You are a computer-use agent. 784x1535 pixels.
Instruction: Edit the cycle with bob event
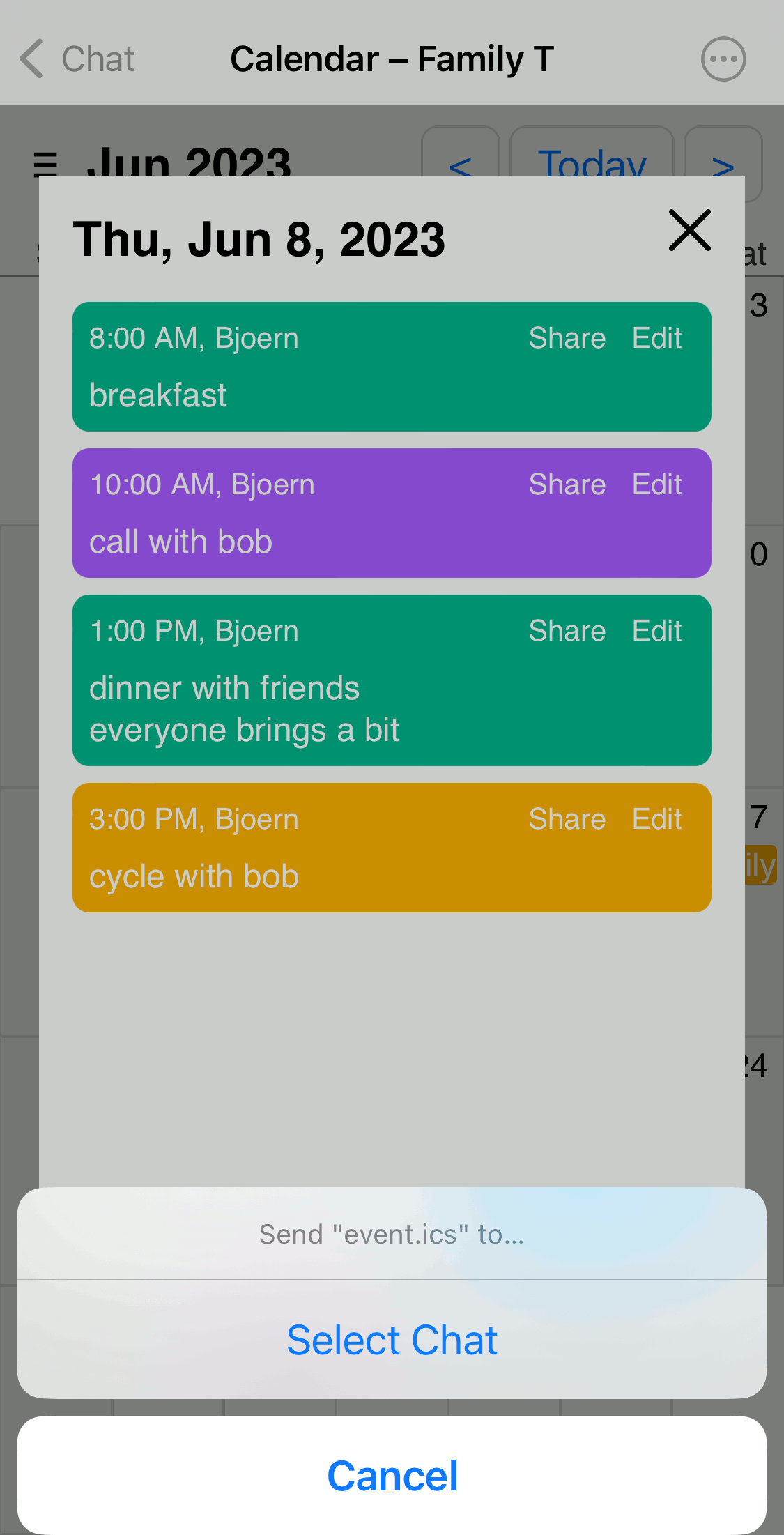tap(656, 819)
